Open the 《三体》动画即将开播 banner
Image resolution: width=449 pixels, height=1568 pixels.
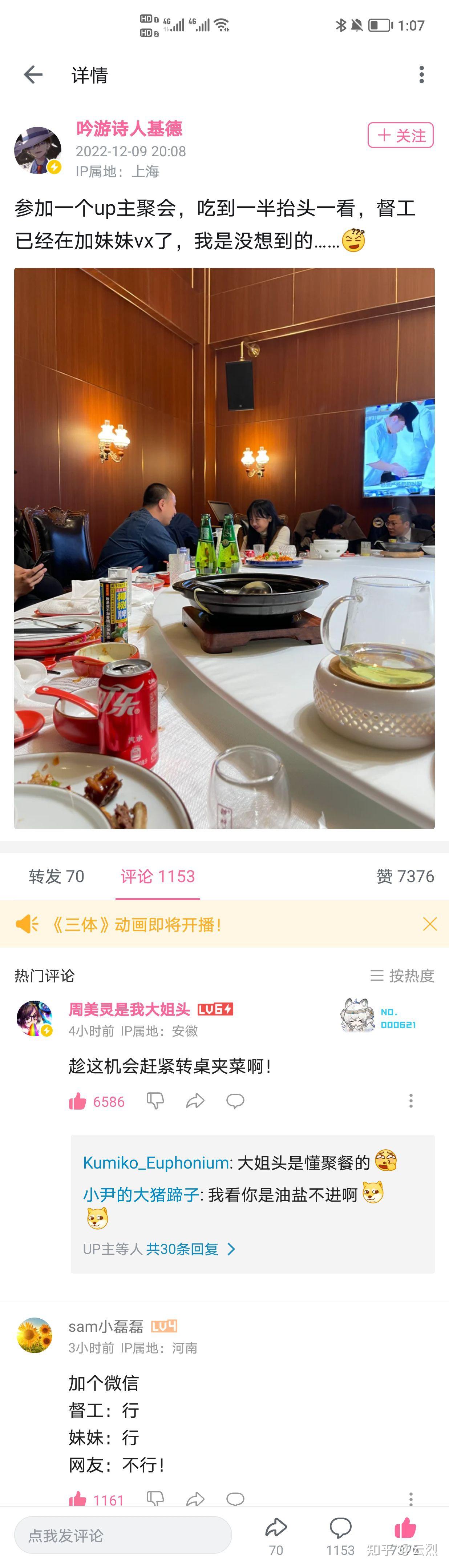137,925
